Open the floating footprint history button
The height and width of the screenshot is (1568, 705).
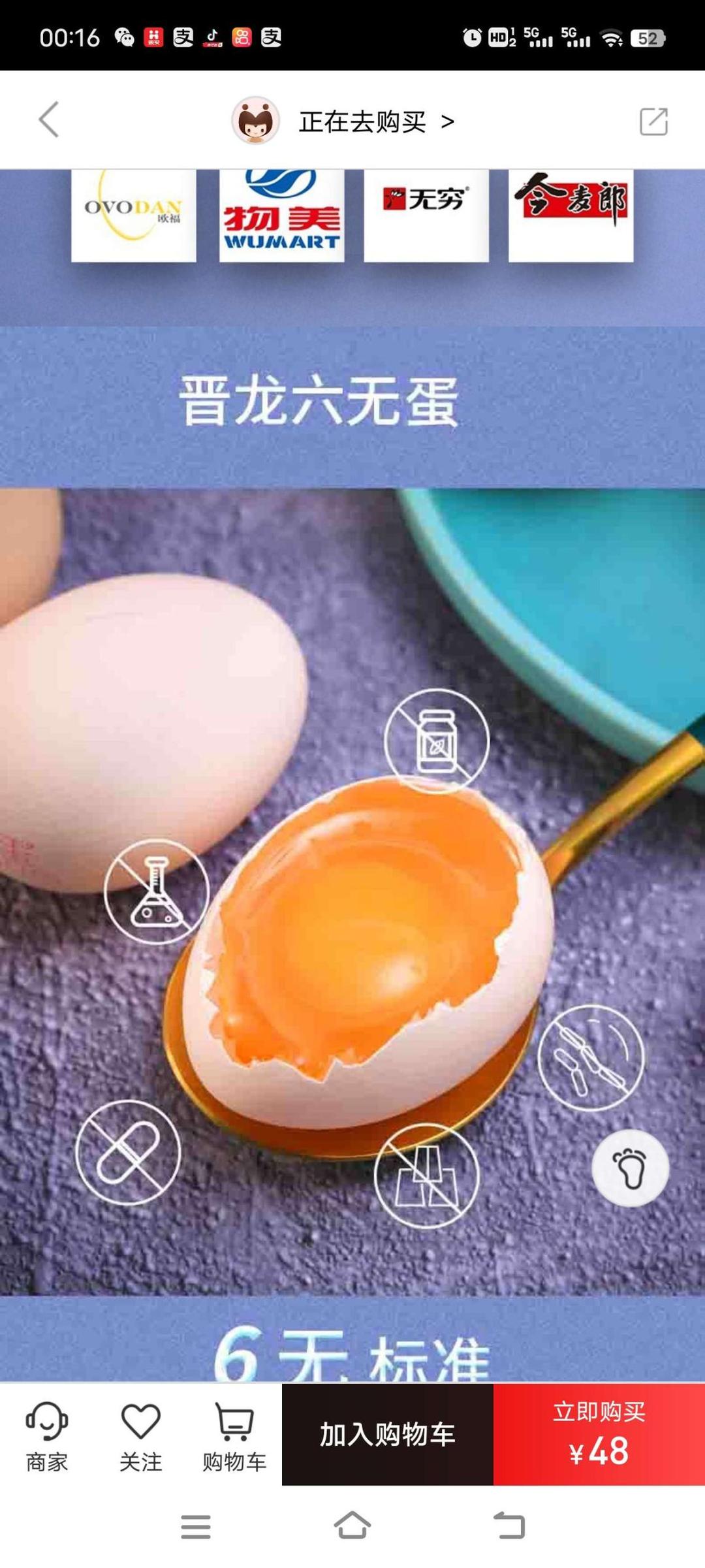(630, 1168)
